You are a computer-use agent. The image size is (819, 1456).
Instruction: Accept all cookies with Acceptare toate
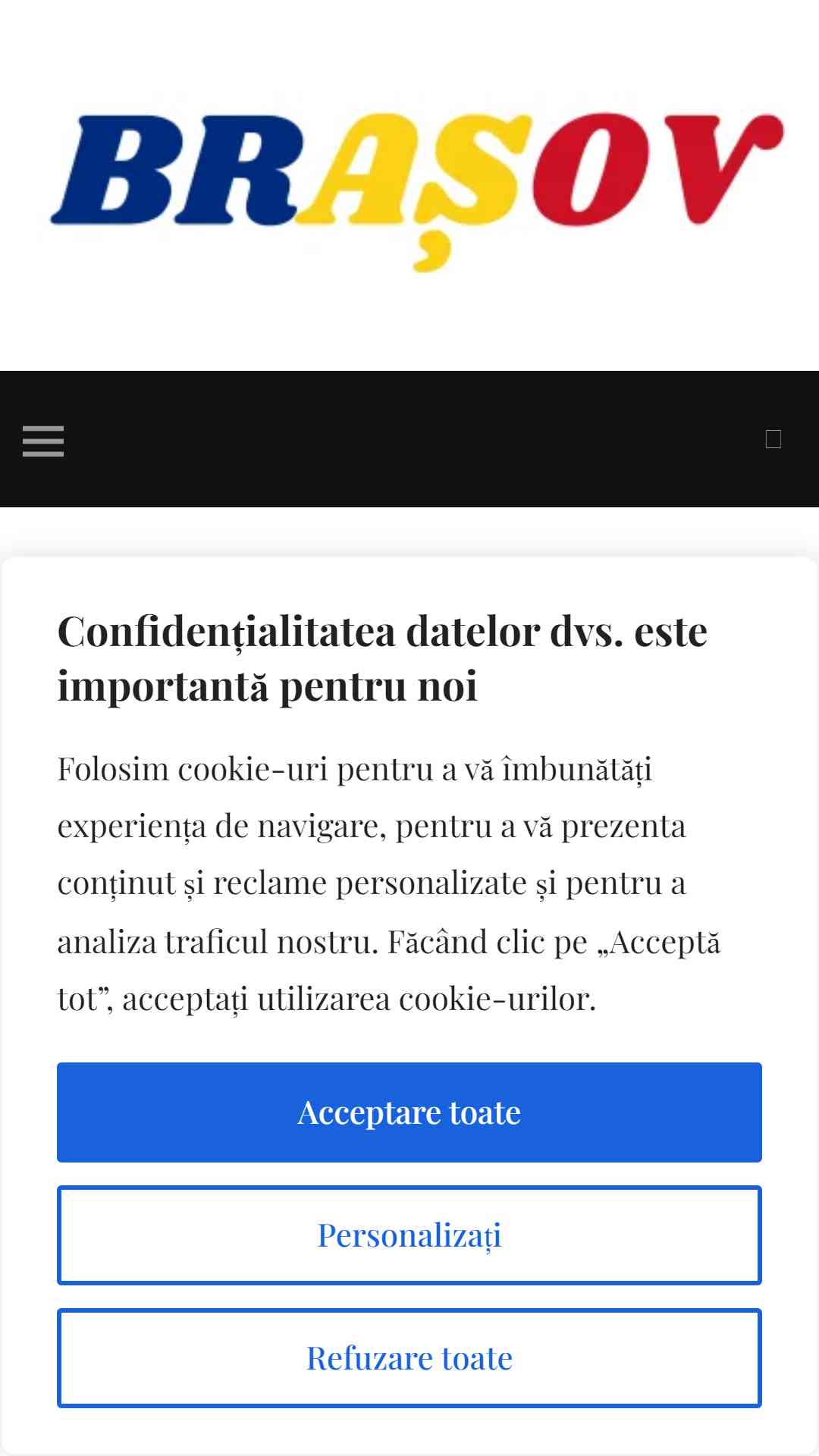(x=409, y=1112)
